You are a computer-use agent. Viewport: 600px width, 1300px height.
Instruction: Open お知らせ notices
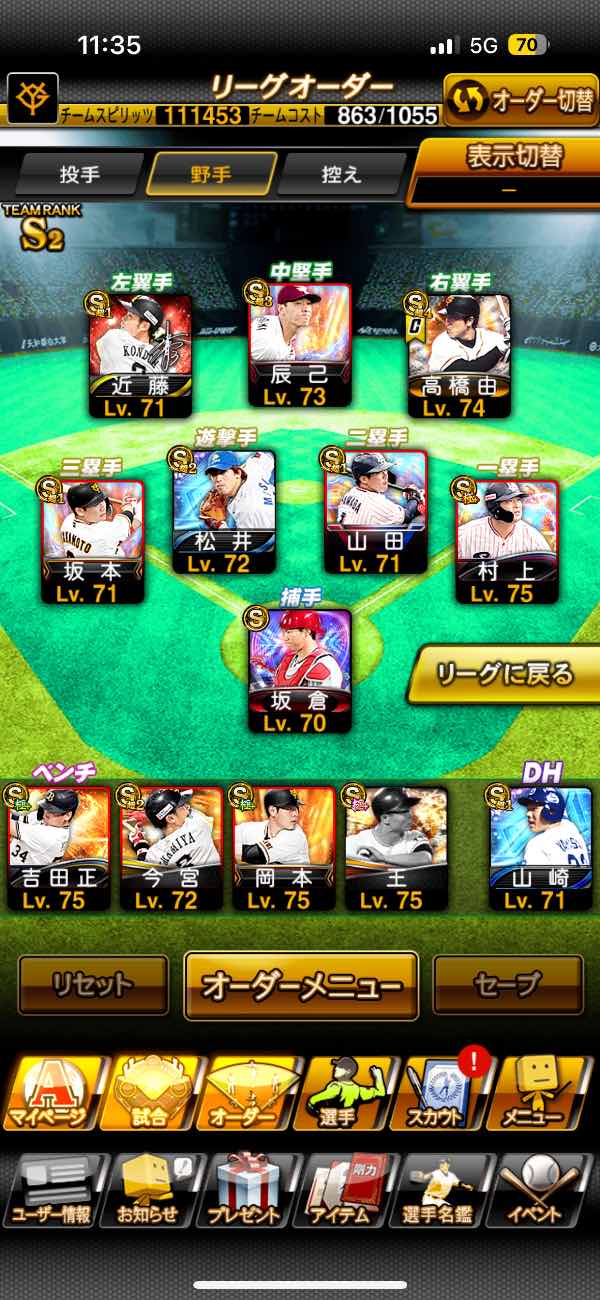[150, 1189]
